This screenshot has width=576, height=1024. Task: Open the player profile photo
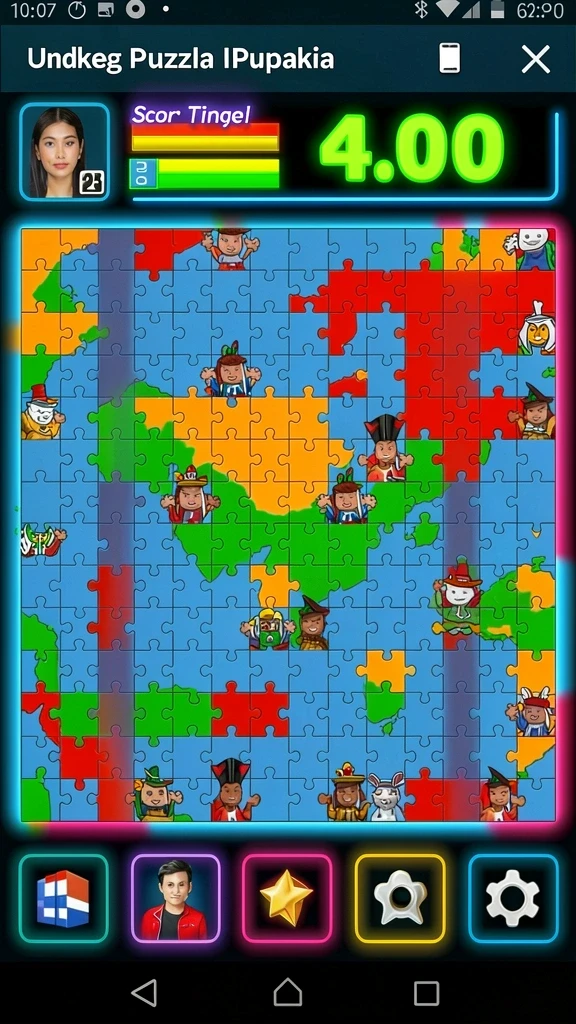pos(65,151)
